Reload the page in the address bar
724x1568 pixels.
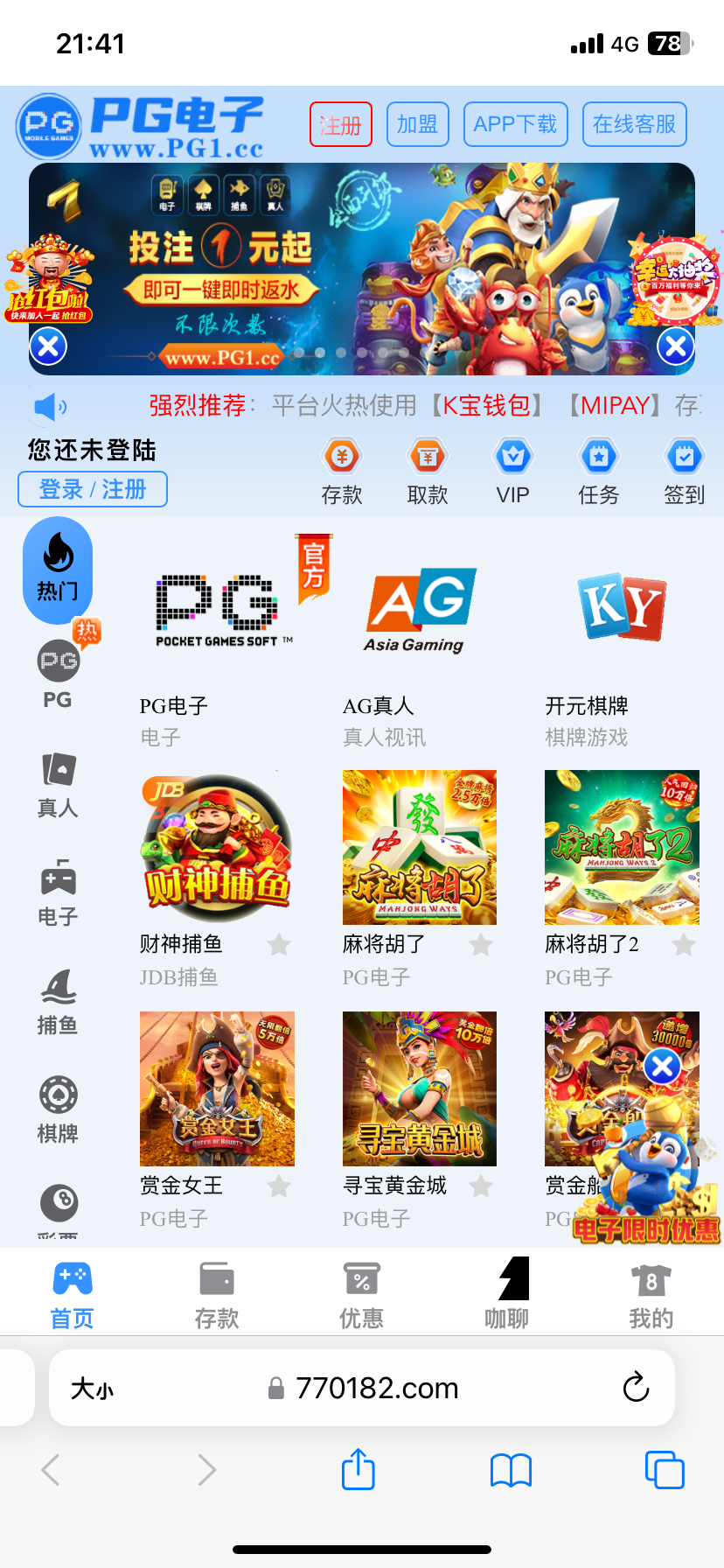tap(636, 1387)
